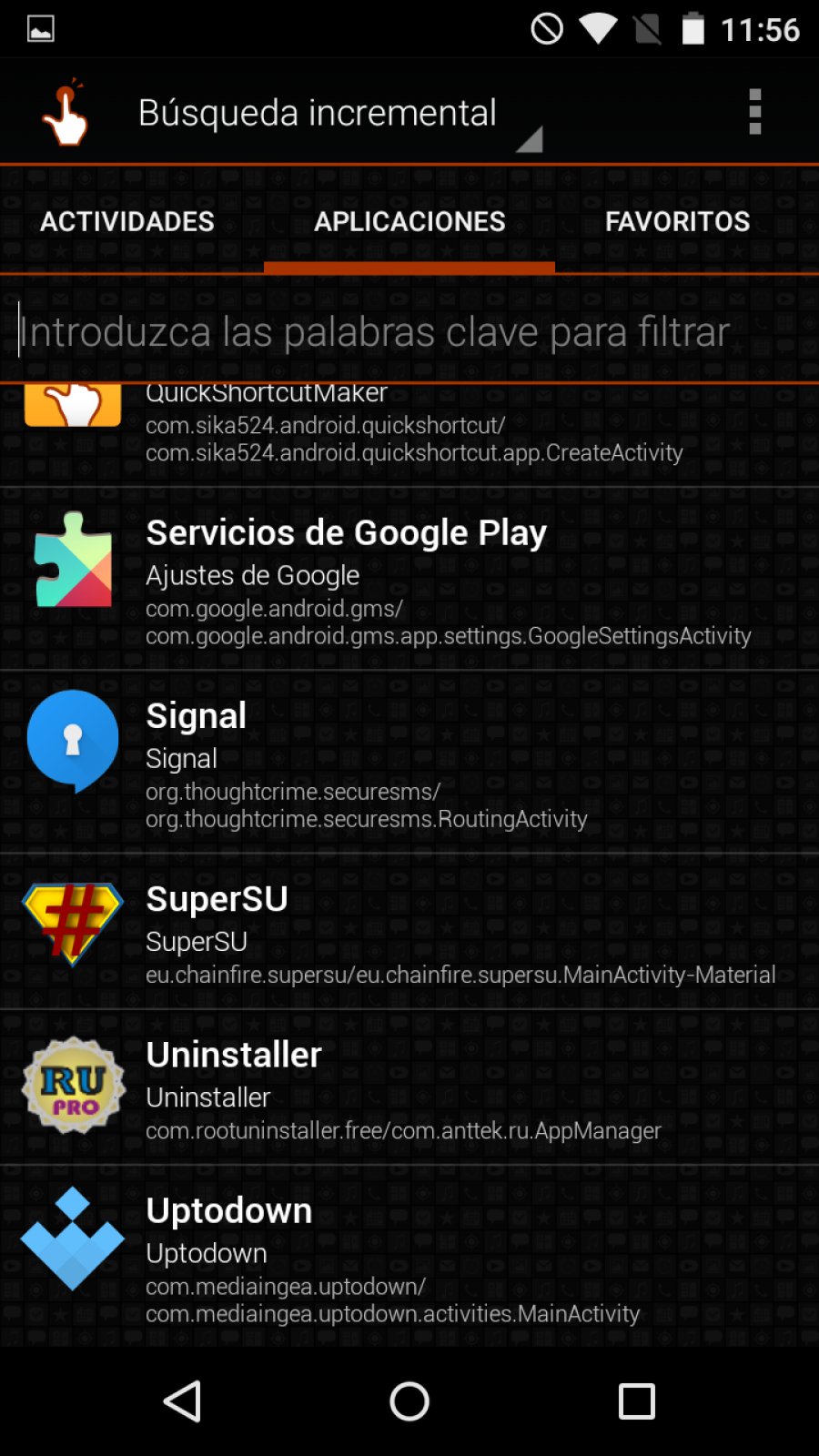Pick the Uninstaller app

point(409,1087)
